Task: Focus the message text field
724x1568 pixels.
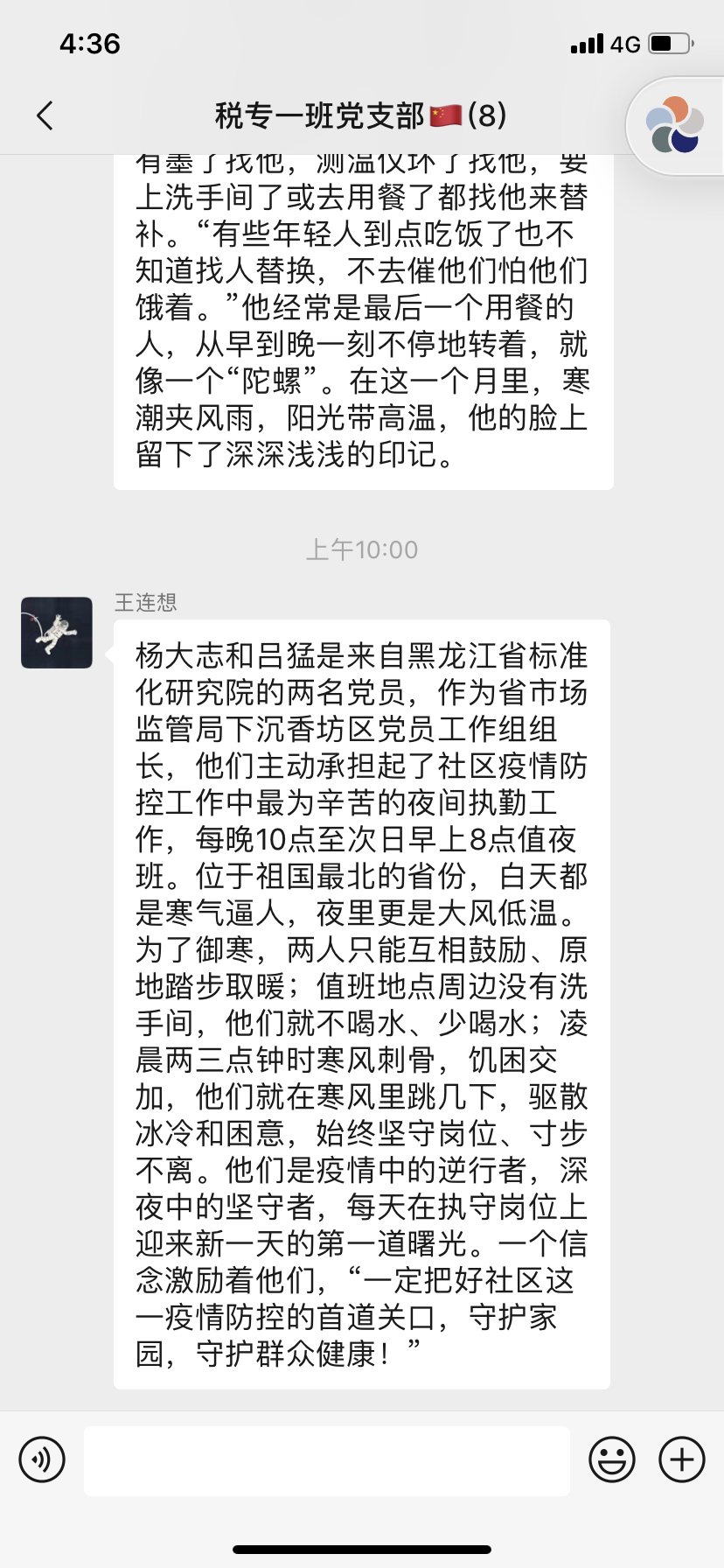Action: (x=327, y=1460)
